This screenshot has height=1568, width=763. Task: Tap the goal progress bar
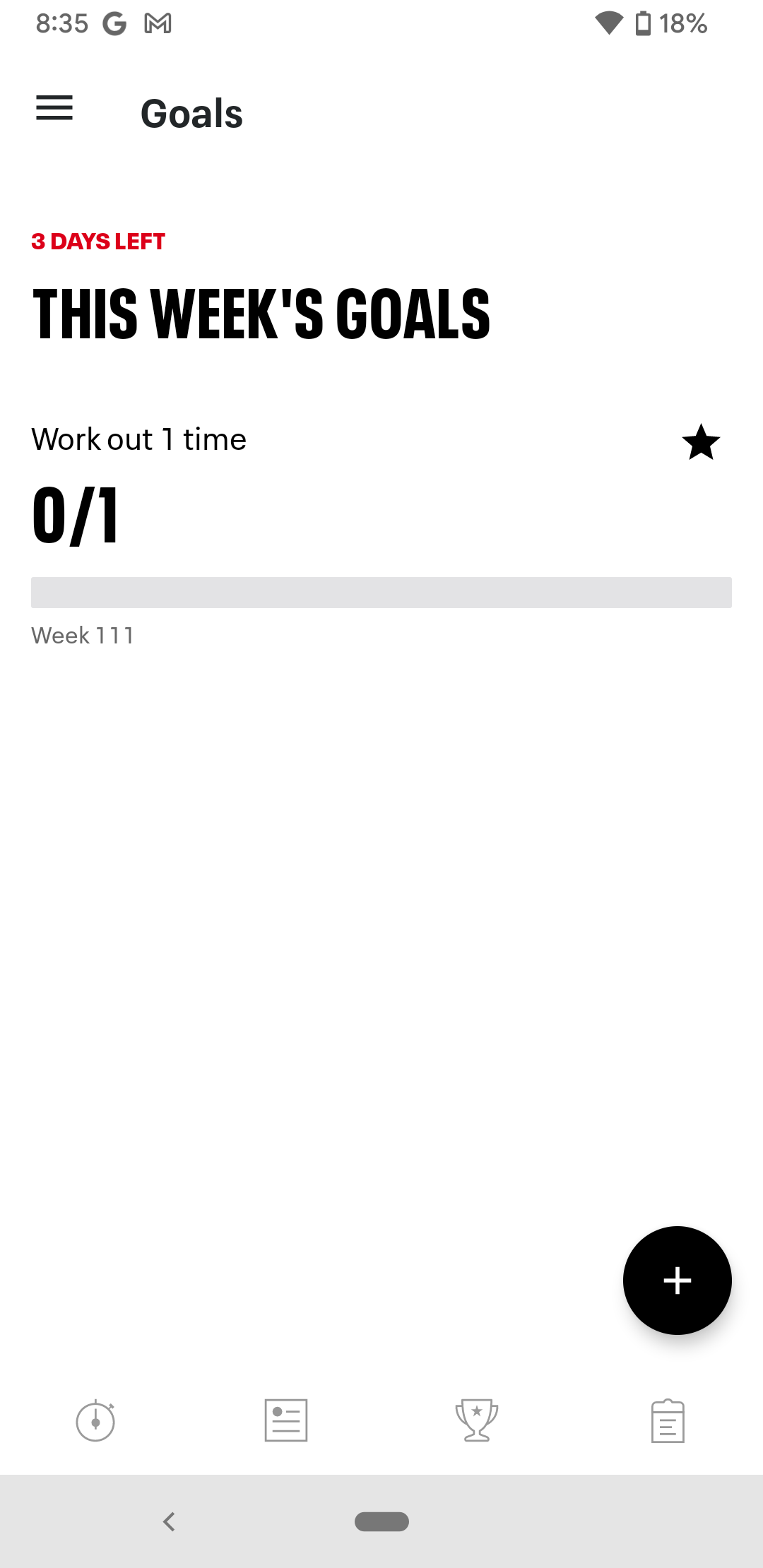(x=381, y=593)
